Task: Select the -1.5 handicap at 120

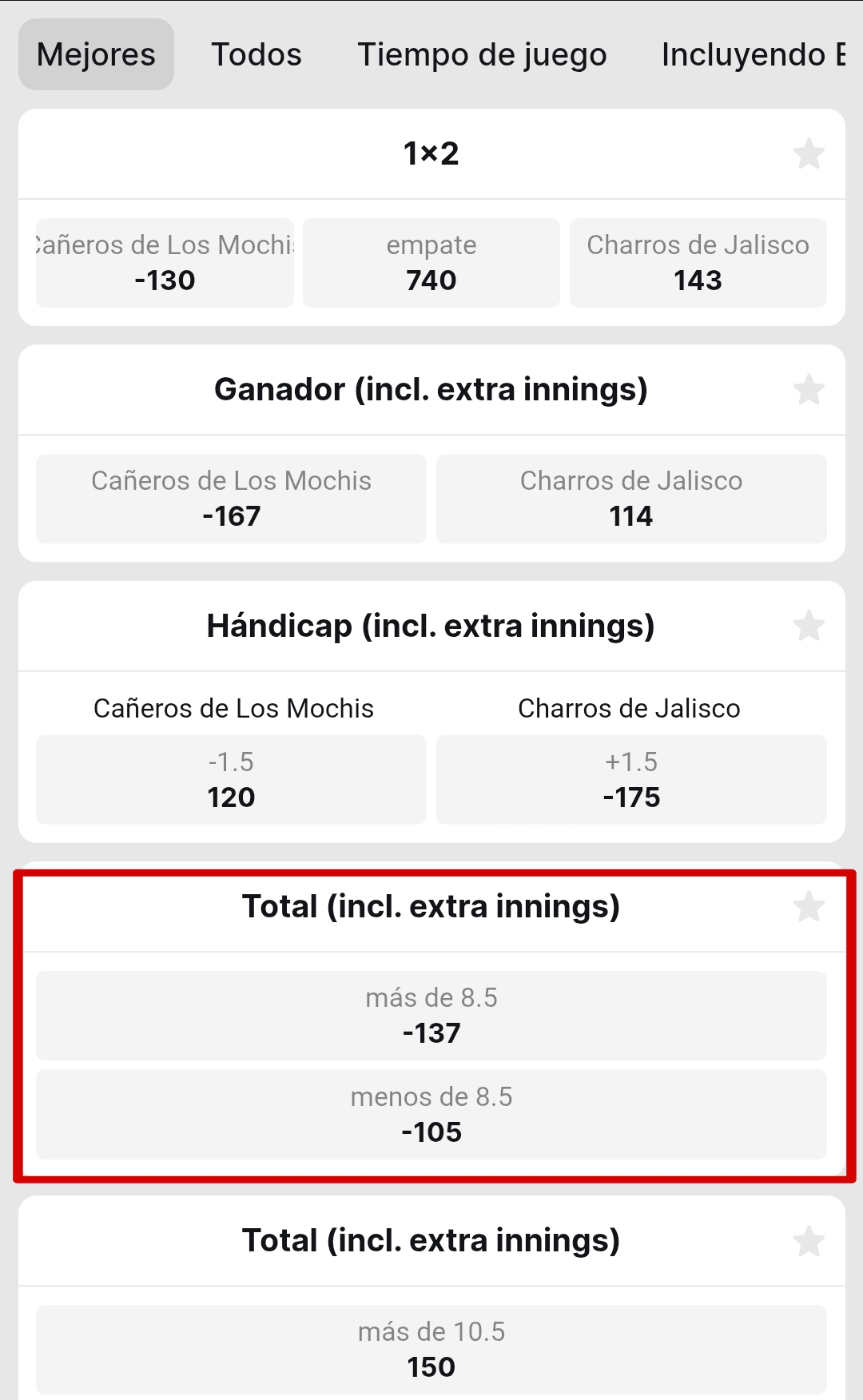Action: click(x=231, y=779)
